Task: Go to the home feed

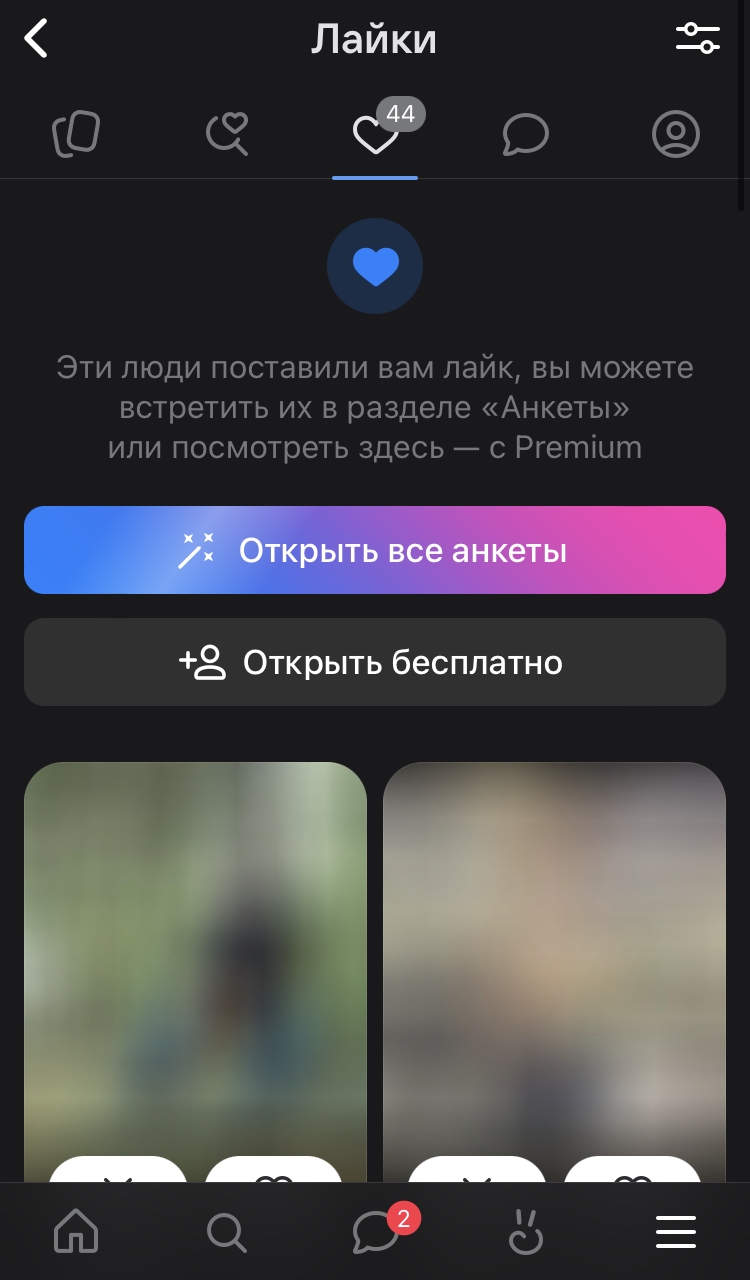Action: tap(76, 1232)
